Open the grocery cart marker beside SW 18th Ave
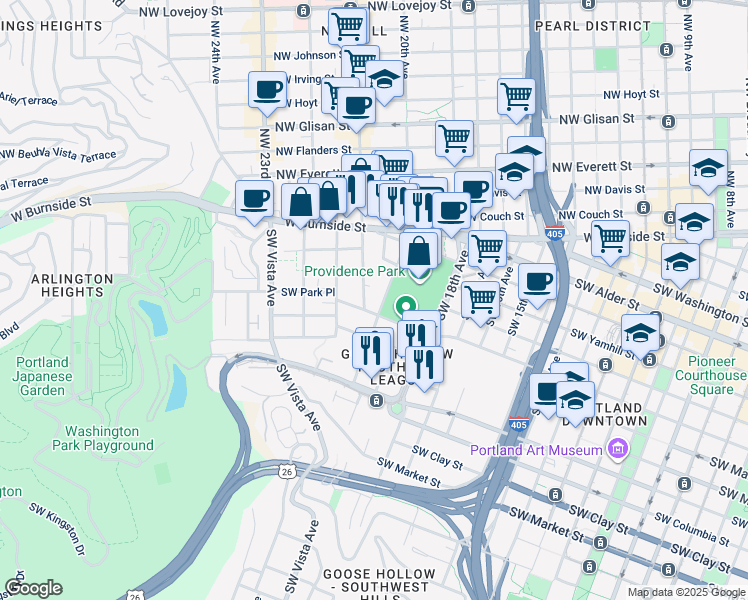Viewport: 748px width, 600px height. 480,300
